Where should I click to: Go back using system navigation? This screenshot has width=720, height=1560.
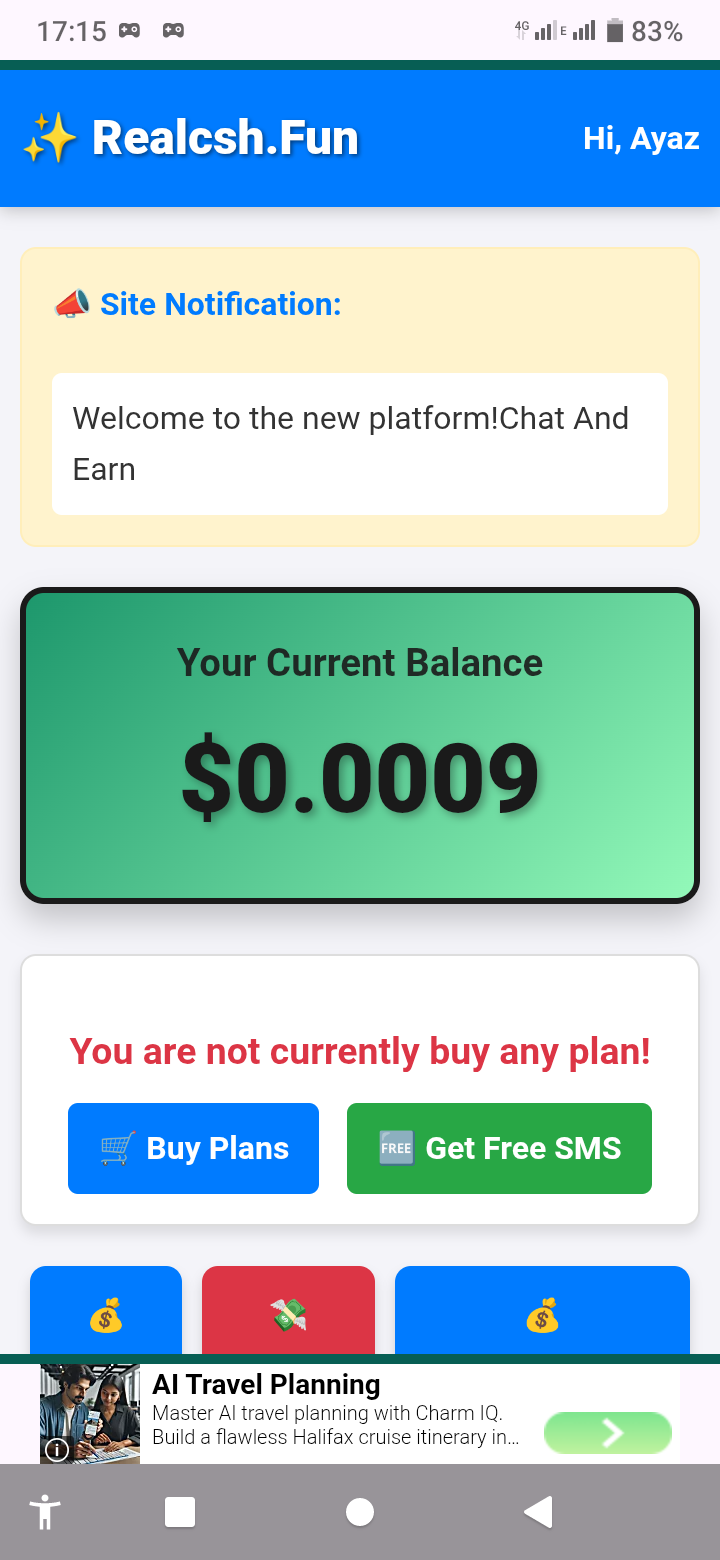pos(538,1512)
